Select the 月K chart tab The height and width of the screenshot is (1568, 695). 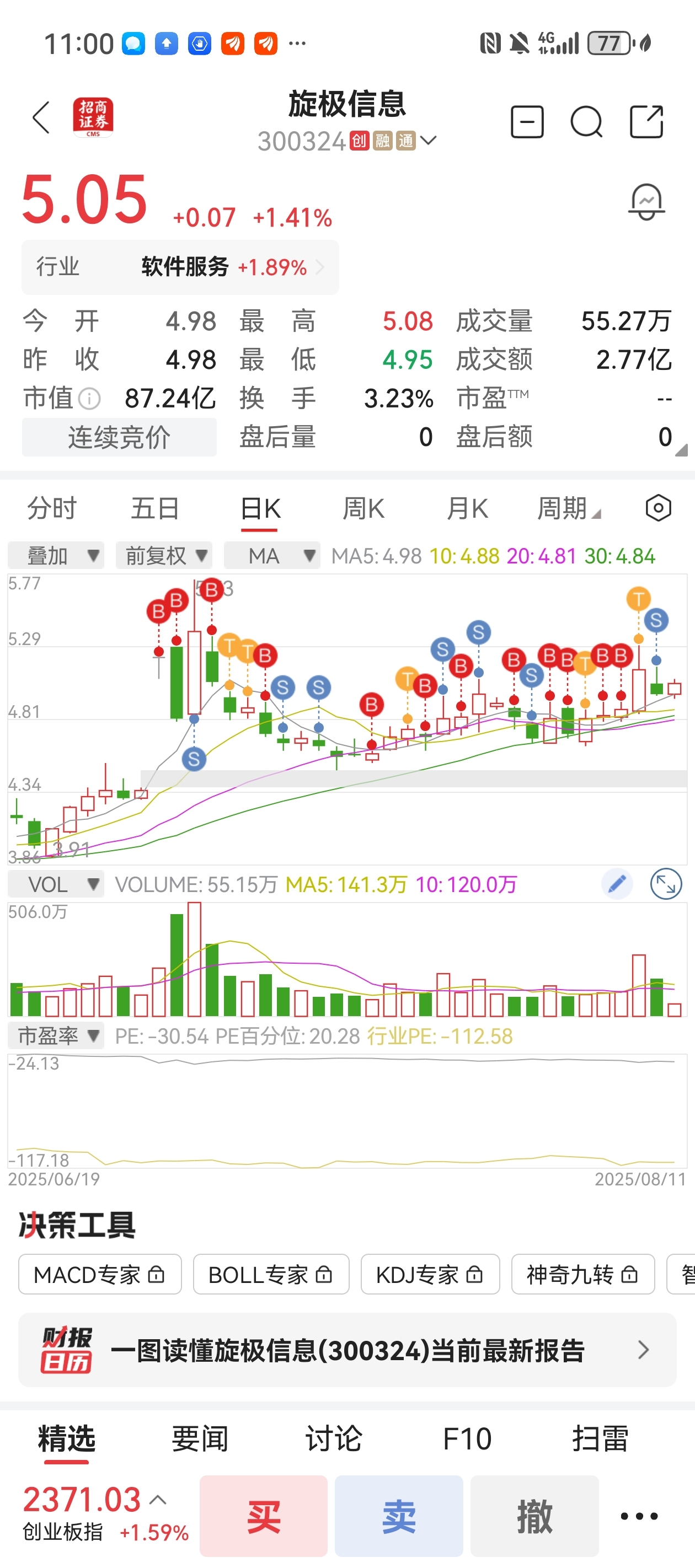coord(467,508)
